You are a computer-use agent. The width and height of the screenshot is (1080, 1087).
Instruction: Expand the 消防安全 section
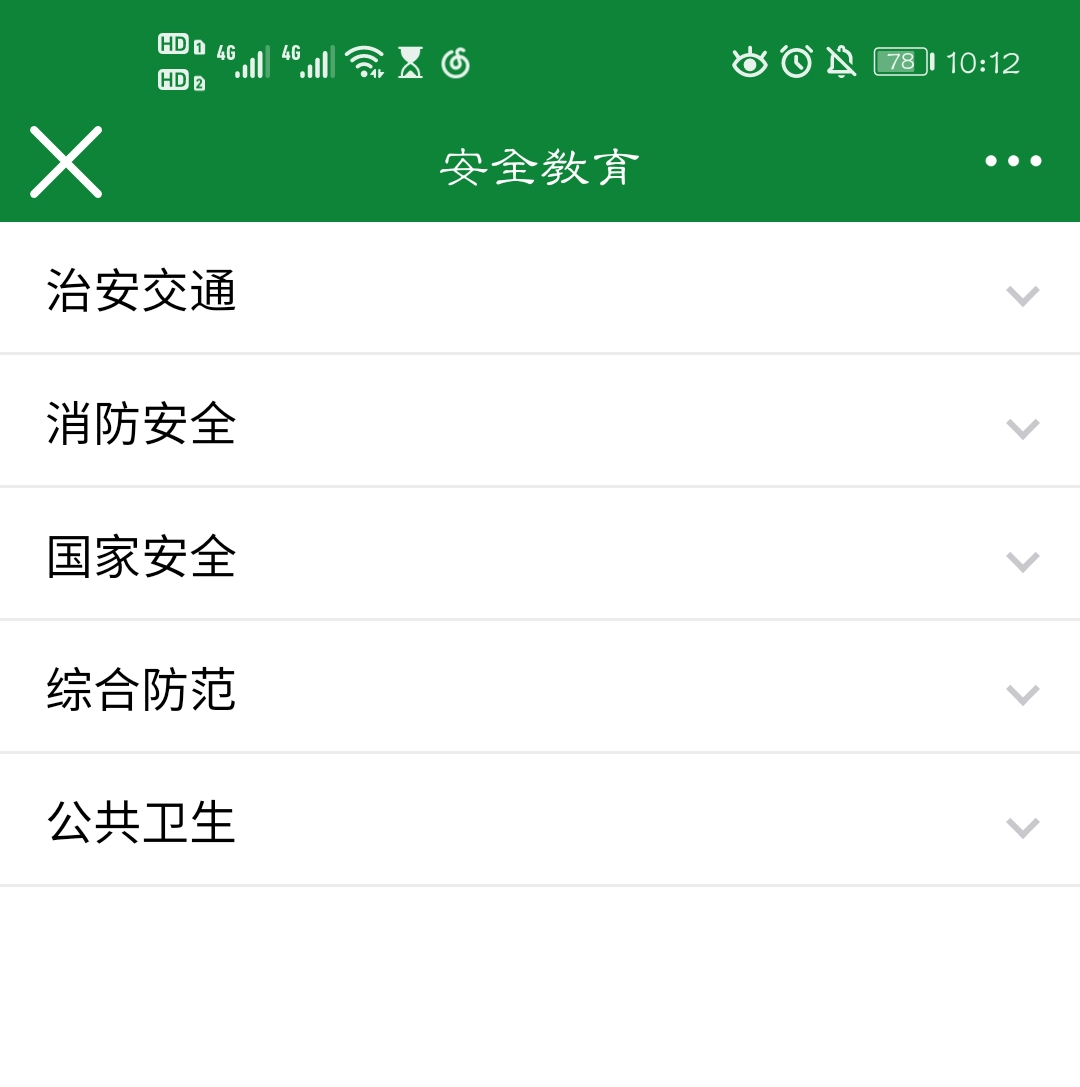tap(1022, 427)
